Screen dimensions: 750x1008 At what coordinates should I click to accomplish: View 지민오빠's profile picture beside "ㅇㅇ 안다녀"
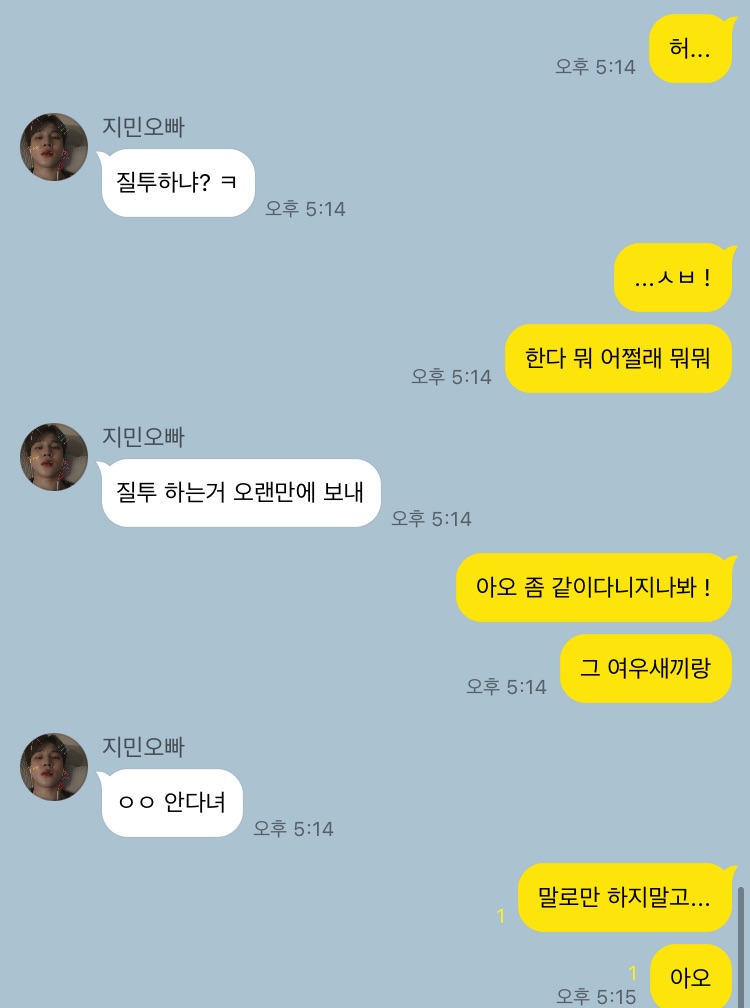54,767
